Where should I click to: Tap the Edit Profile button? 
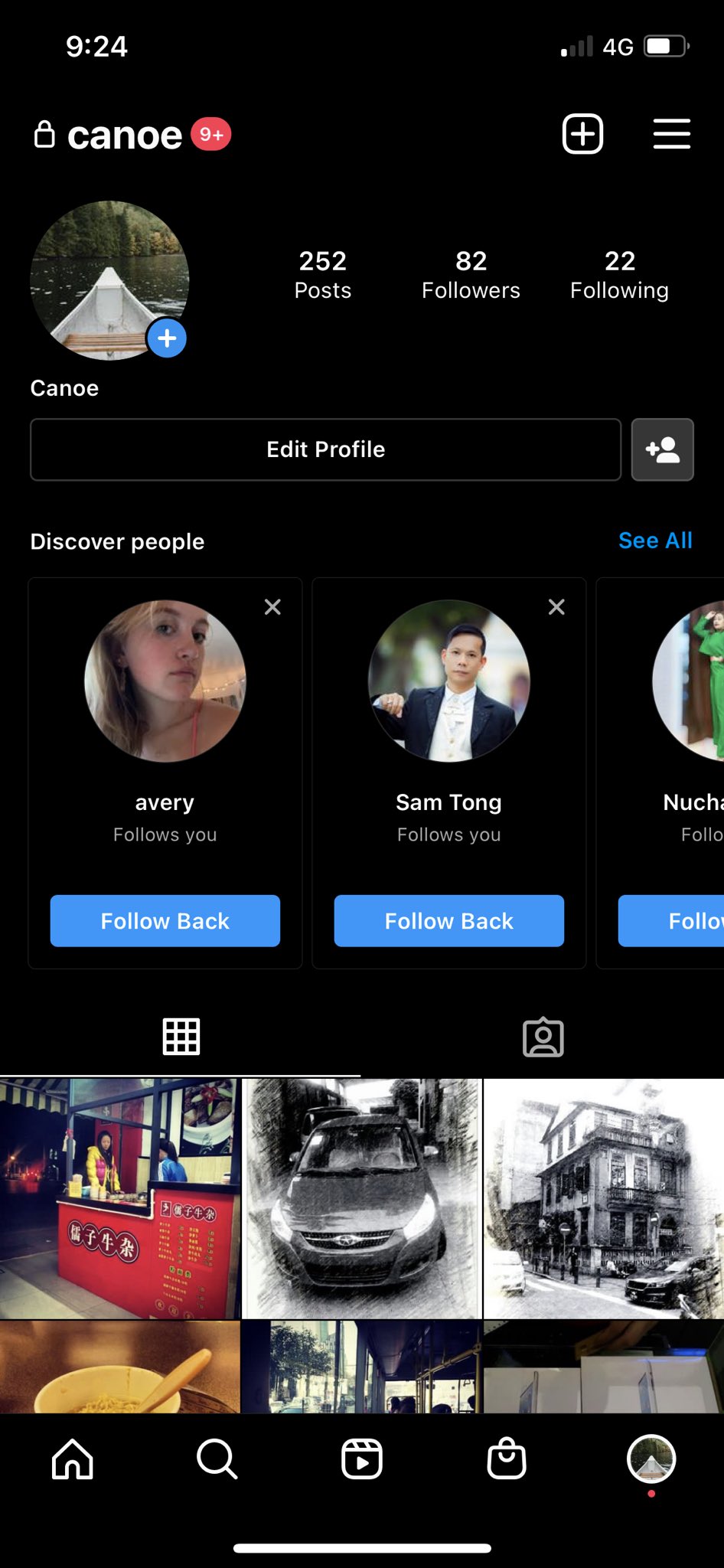point(325,449)
